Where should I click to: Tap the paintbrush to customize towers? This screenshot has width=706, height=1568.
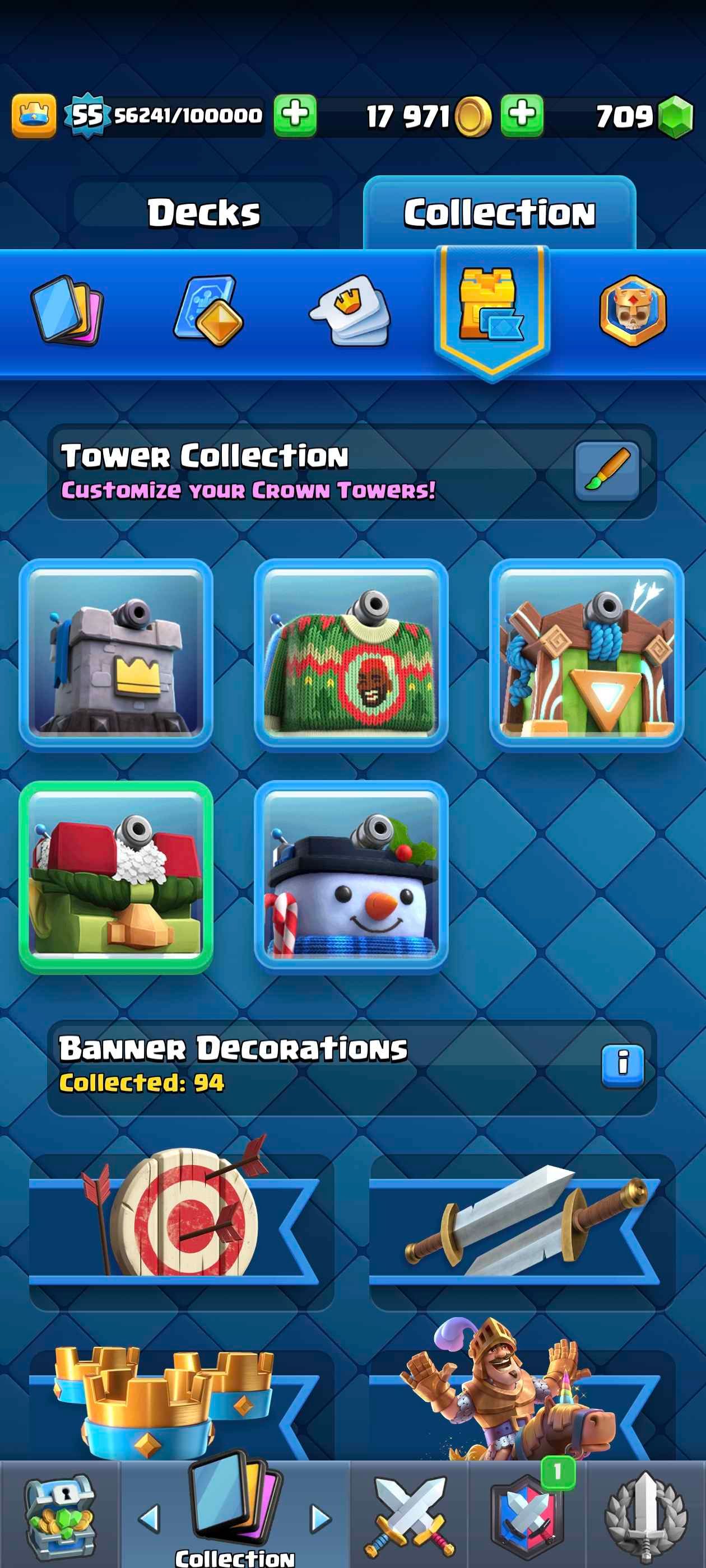tap(607, 471)
